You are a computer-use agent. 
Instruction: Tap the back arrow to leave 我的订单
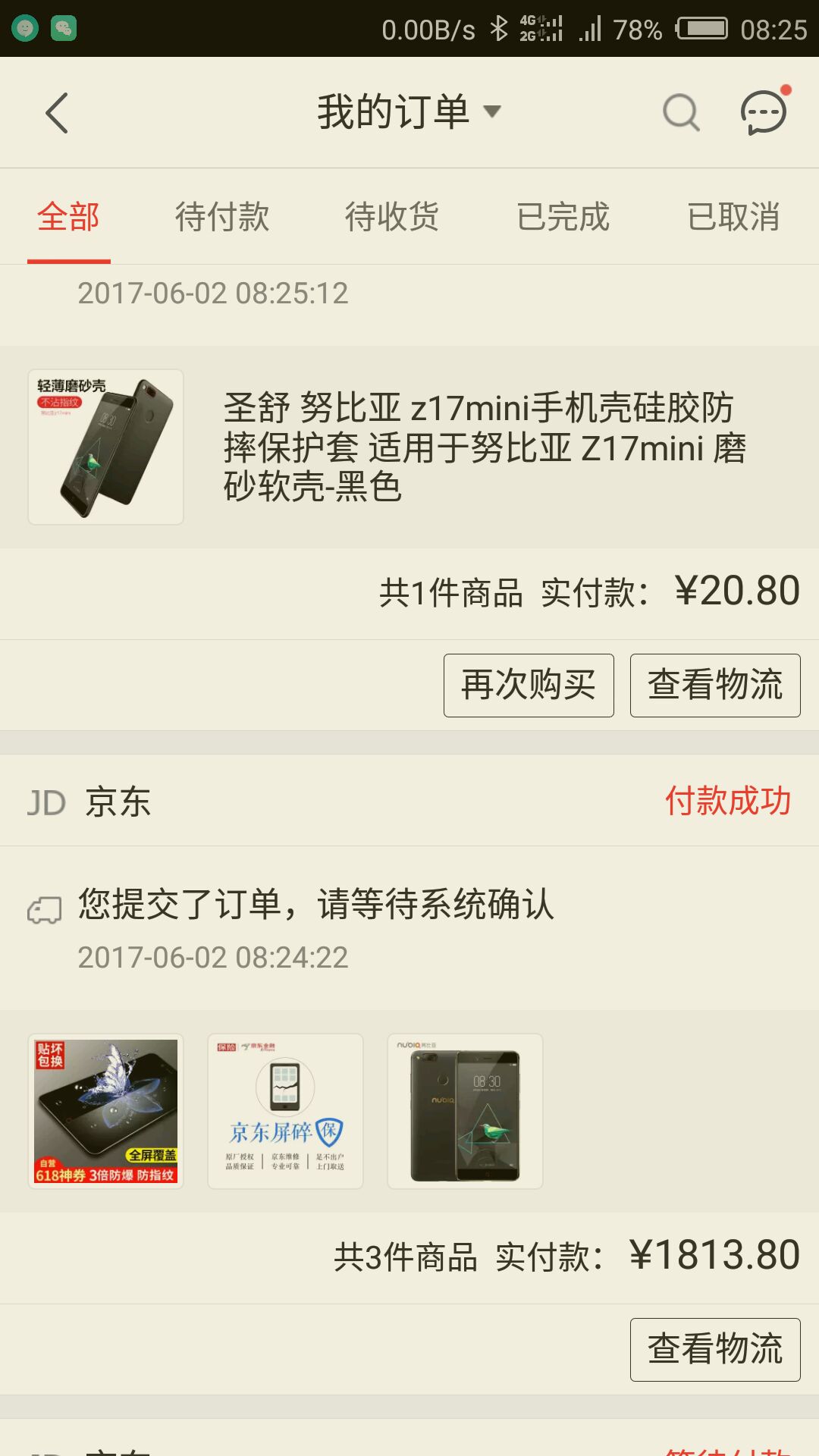(57, 112)
